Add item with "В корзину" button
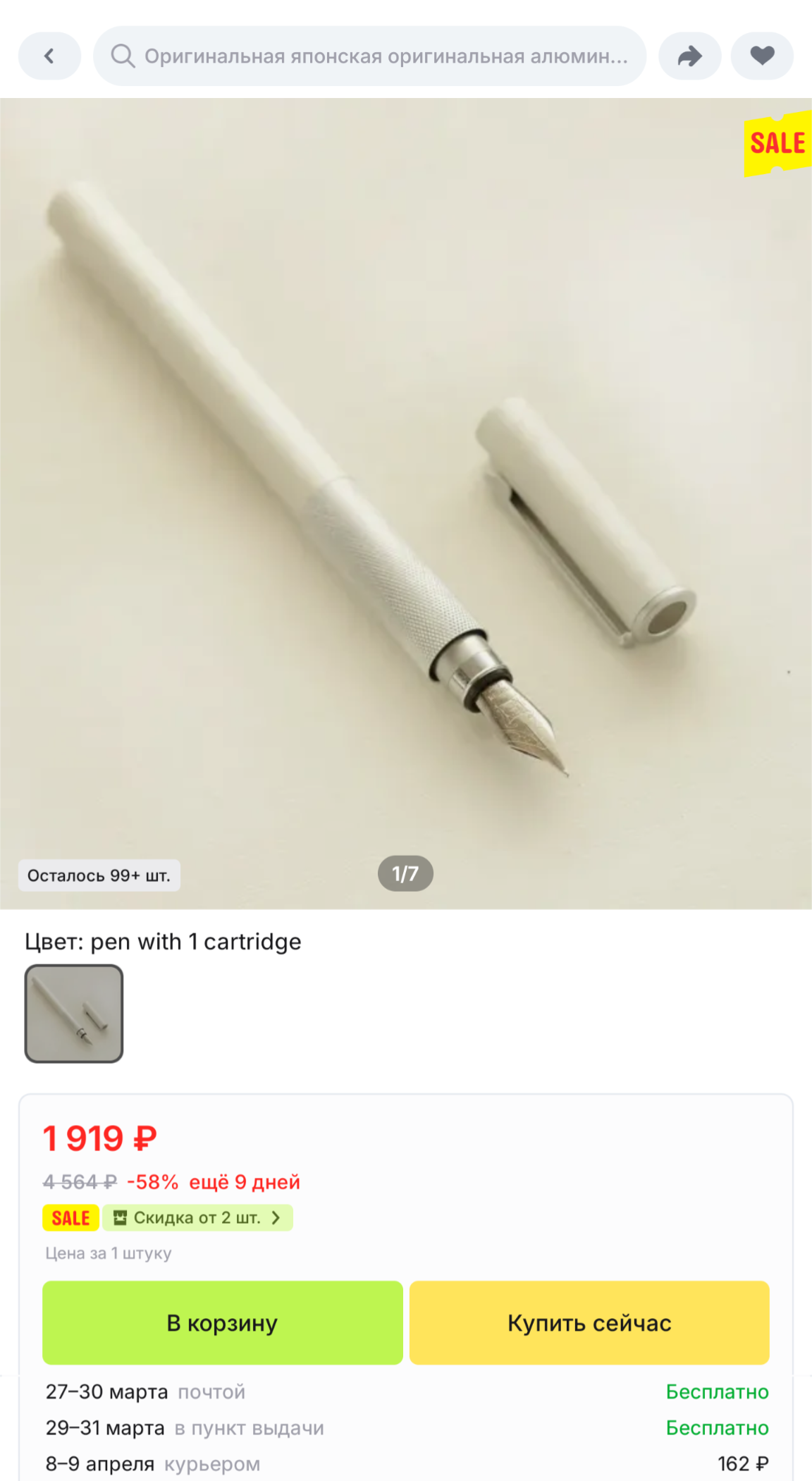Screen dimensions: 812x1481 tap(222, 1322)
